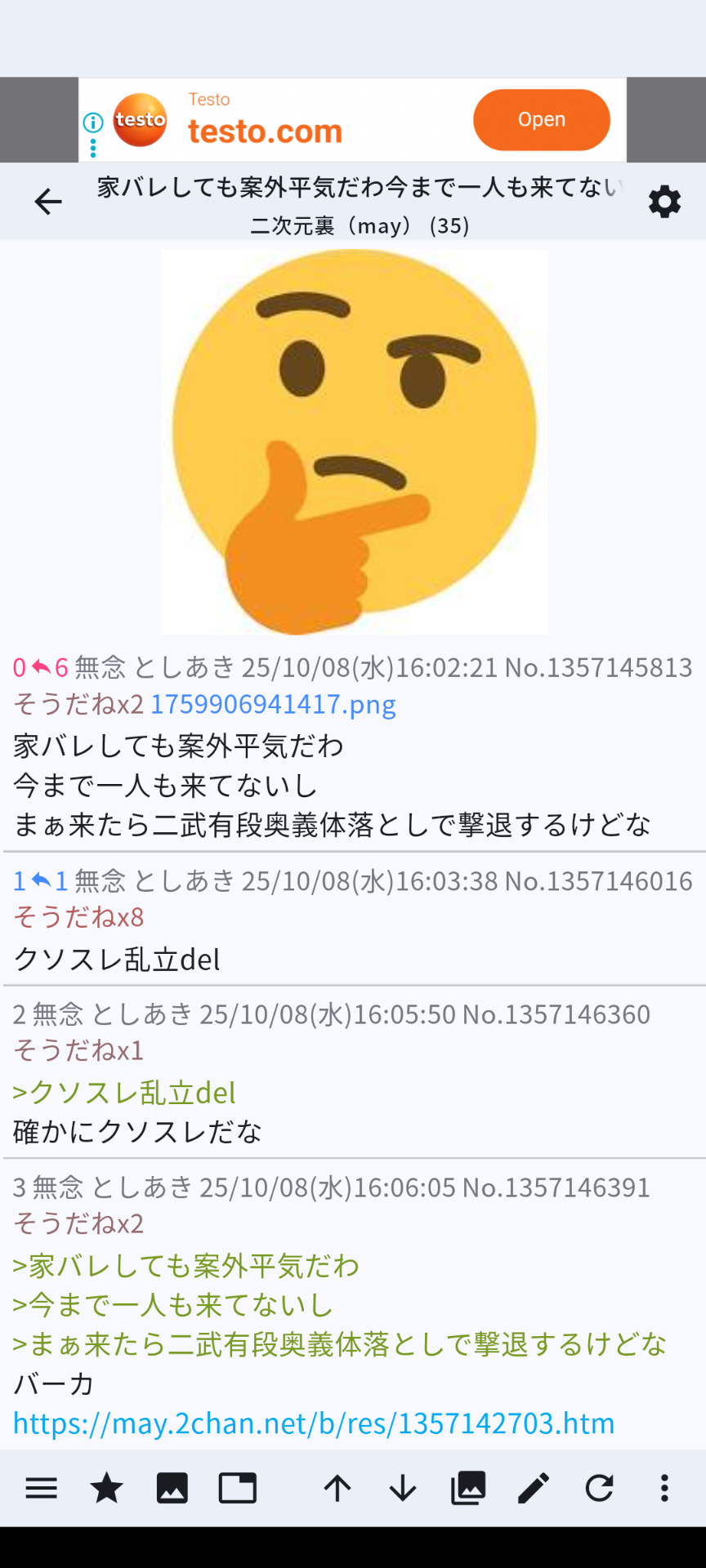Jump to top with up arrow
Screen dimensions: 706x1568
tap(337, 1489)
